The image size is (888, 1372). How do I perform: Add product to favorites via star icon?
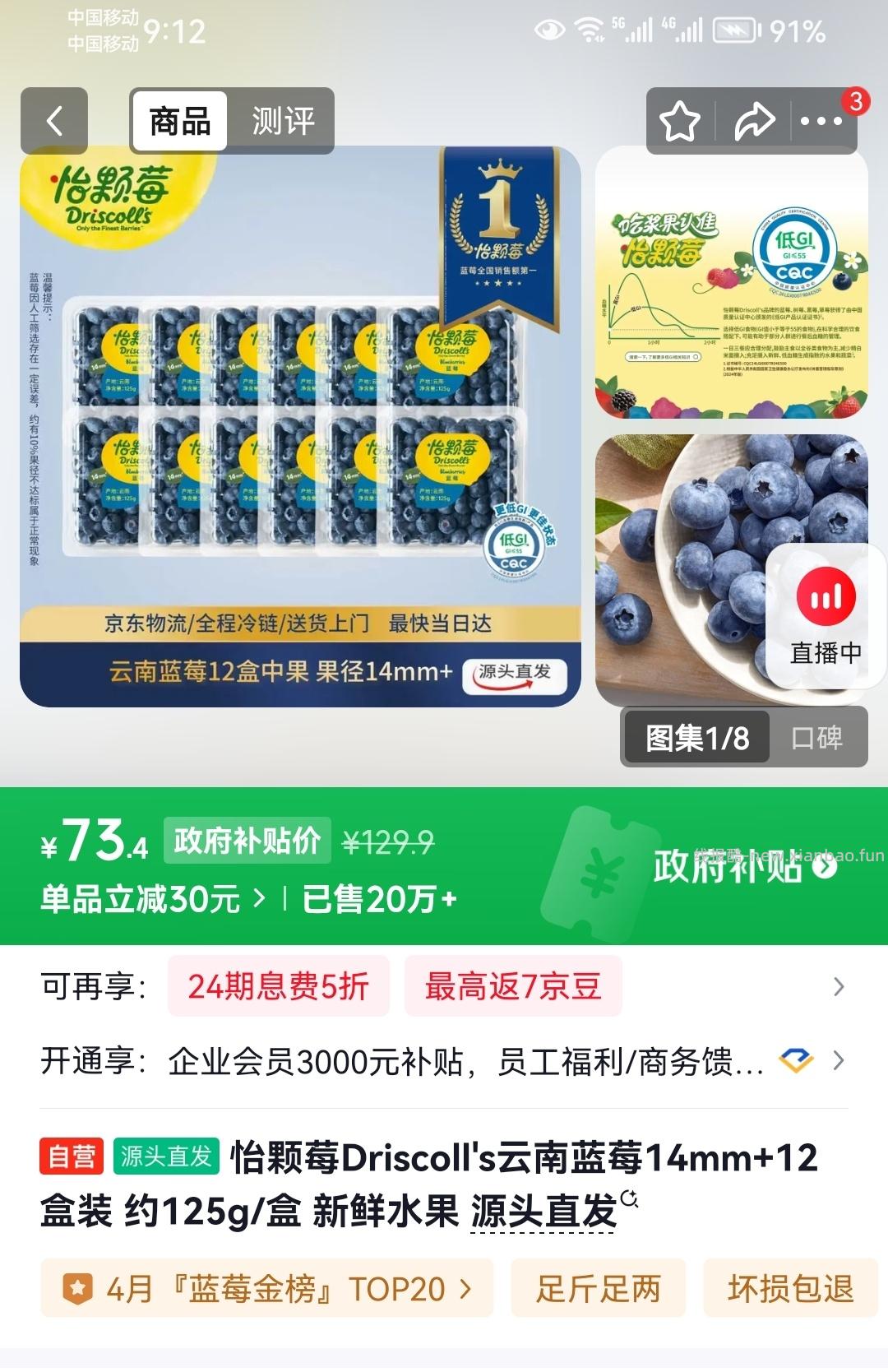679,120
